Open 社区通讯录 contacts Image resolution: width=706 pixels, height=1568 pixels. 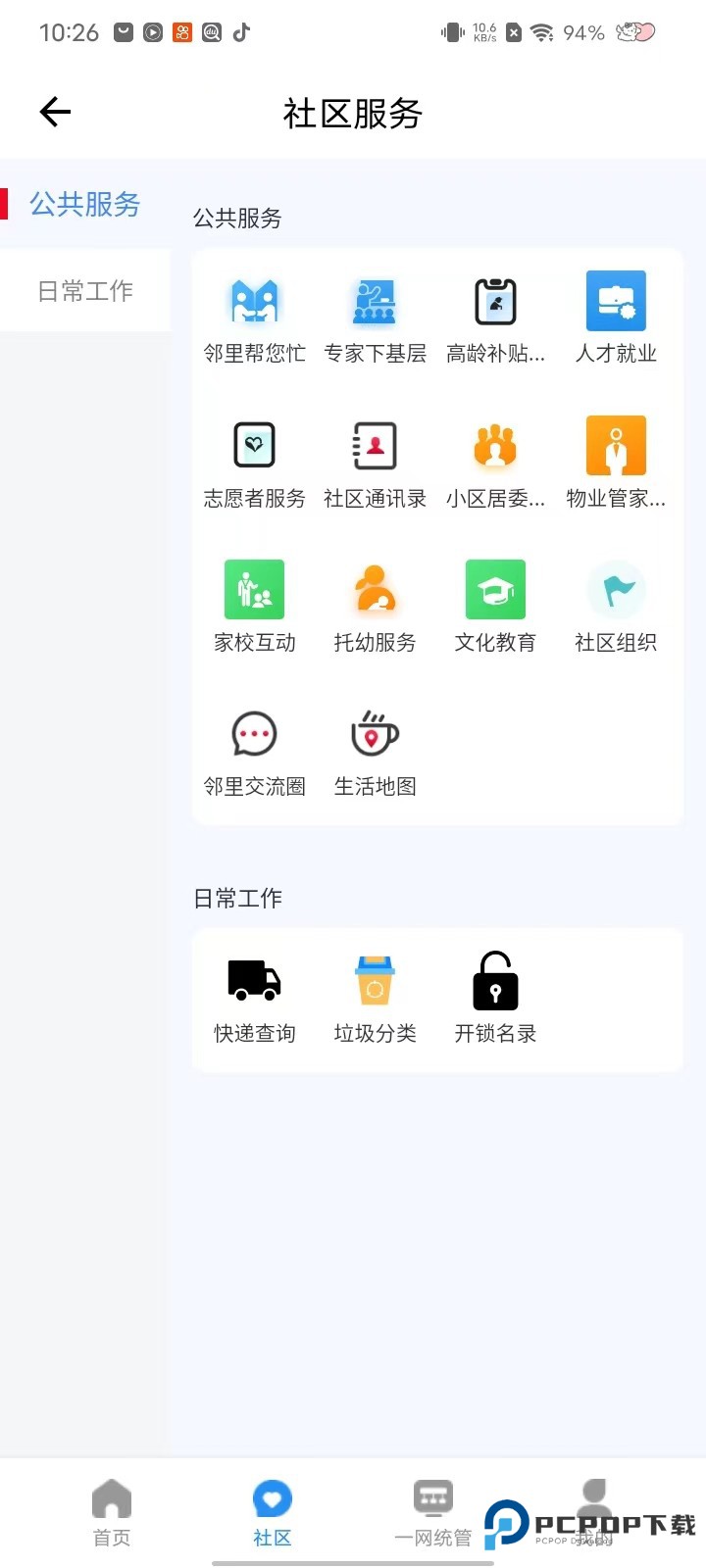[375, 464]
